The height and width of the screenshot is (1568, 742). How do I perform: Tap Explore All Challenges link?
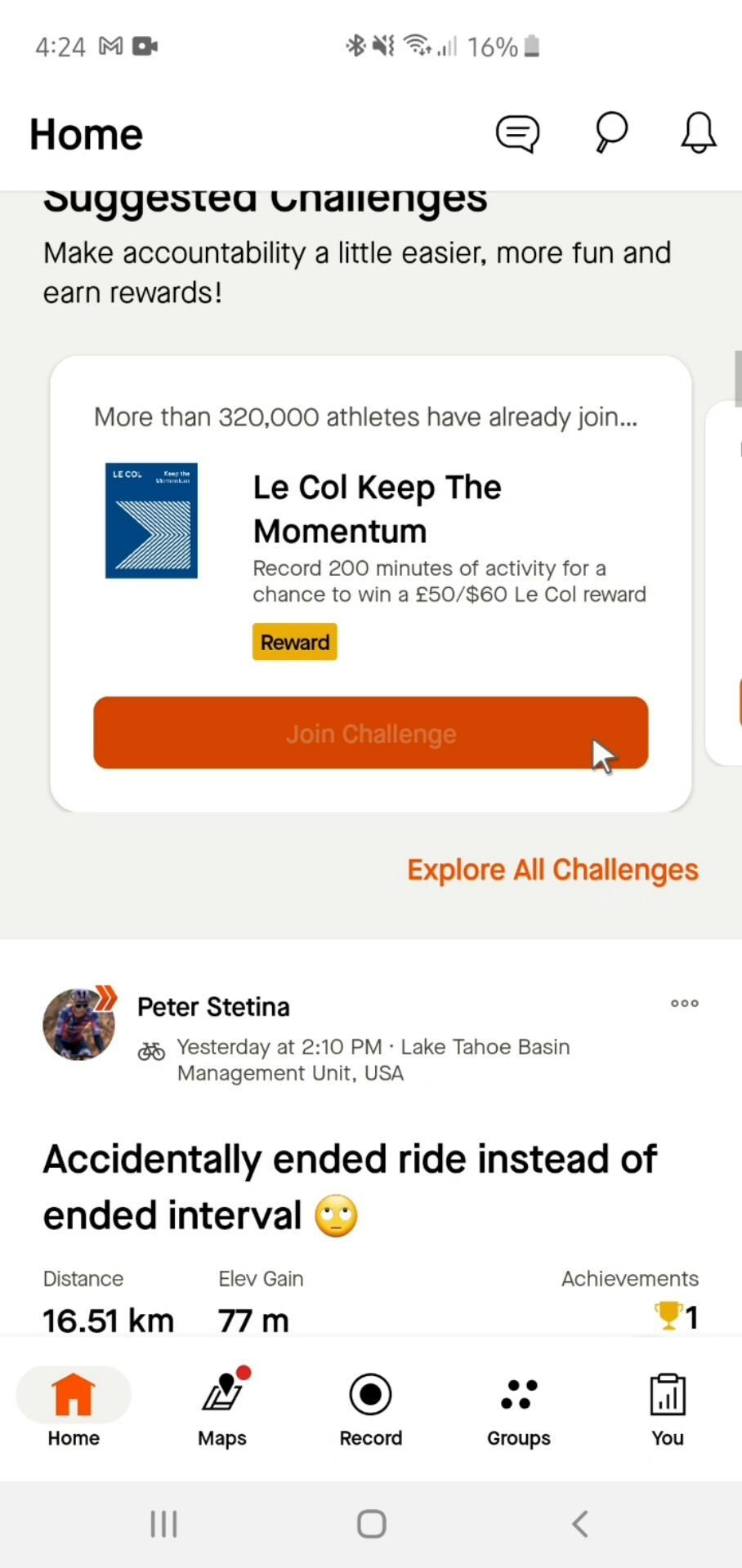coord(552,870)
